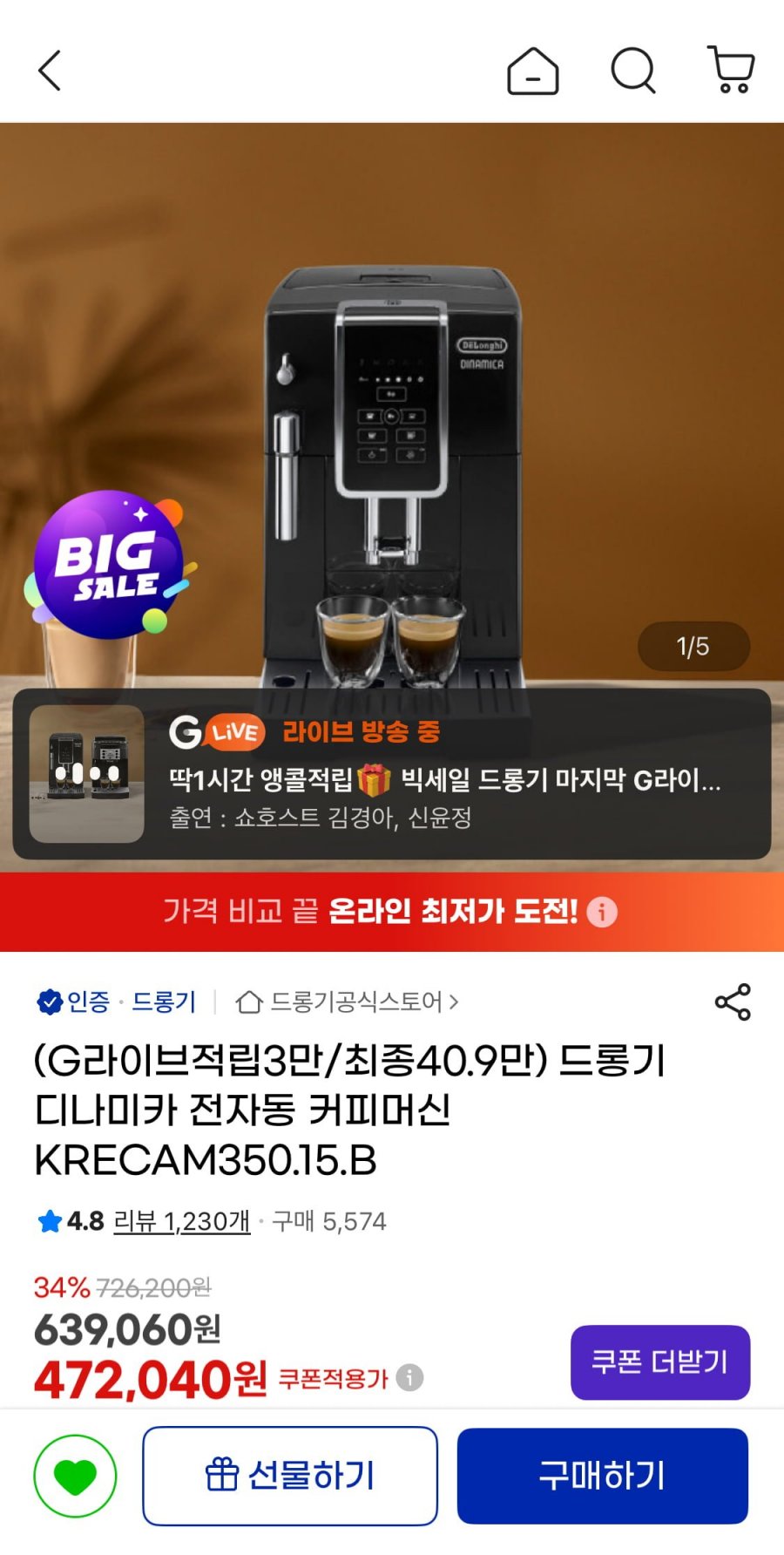Tap the 쿠폰 더받기 button
The width and height of the screenshot is (784, 1555).
(x=659, y=1362)
